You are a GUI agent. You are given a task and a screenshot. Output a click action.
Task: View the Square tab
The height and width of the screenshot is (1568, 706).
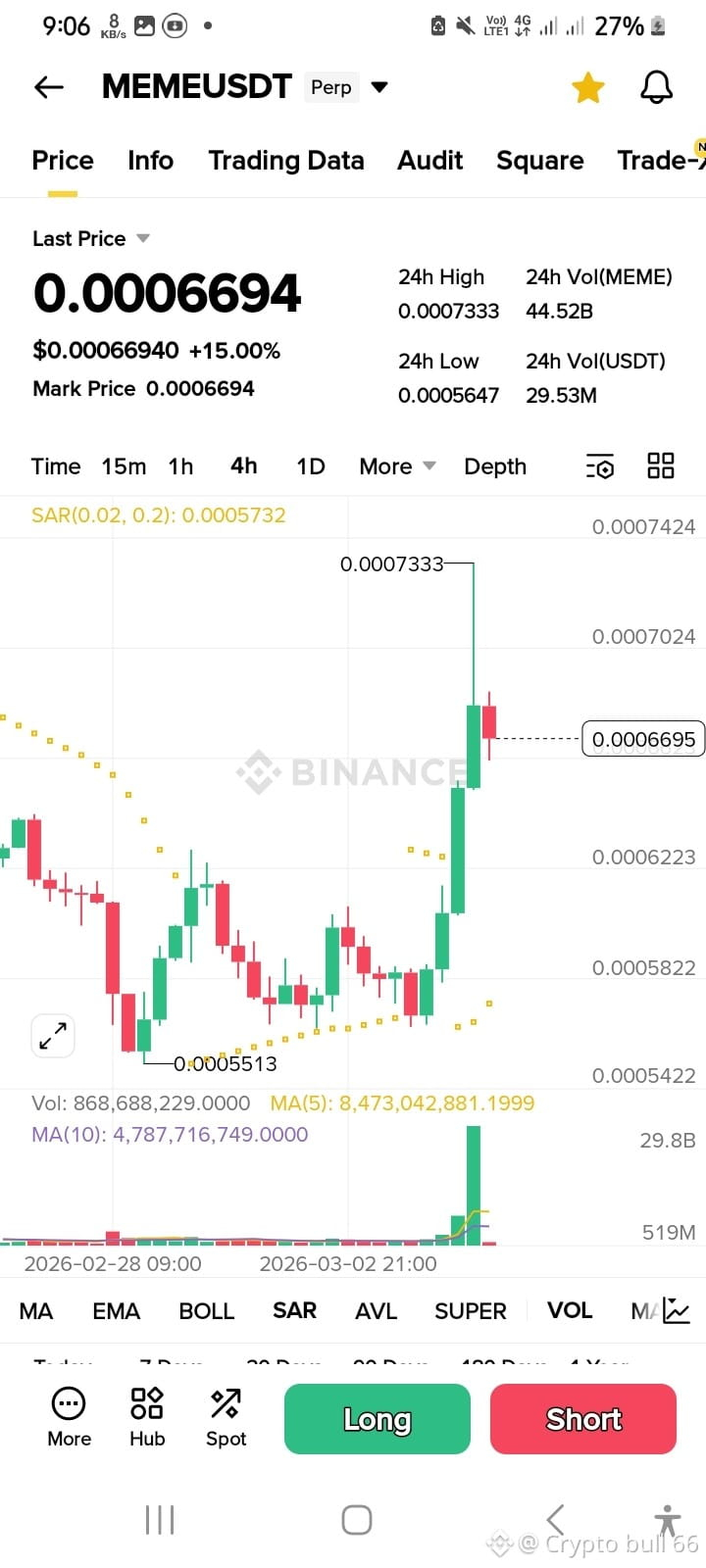tap(539, 161)
